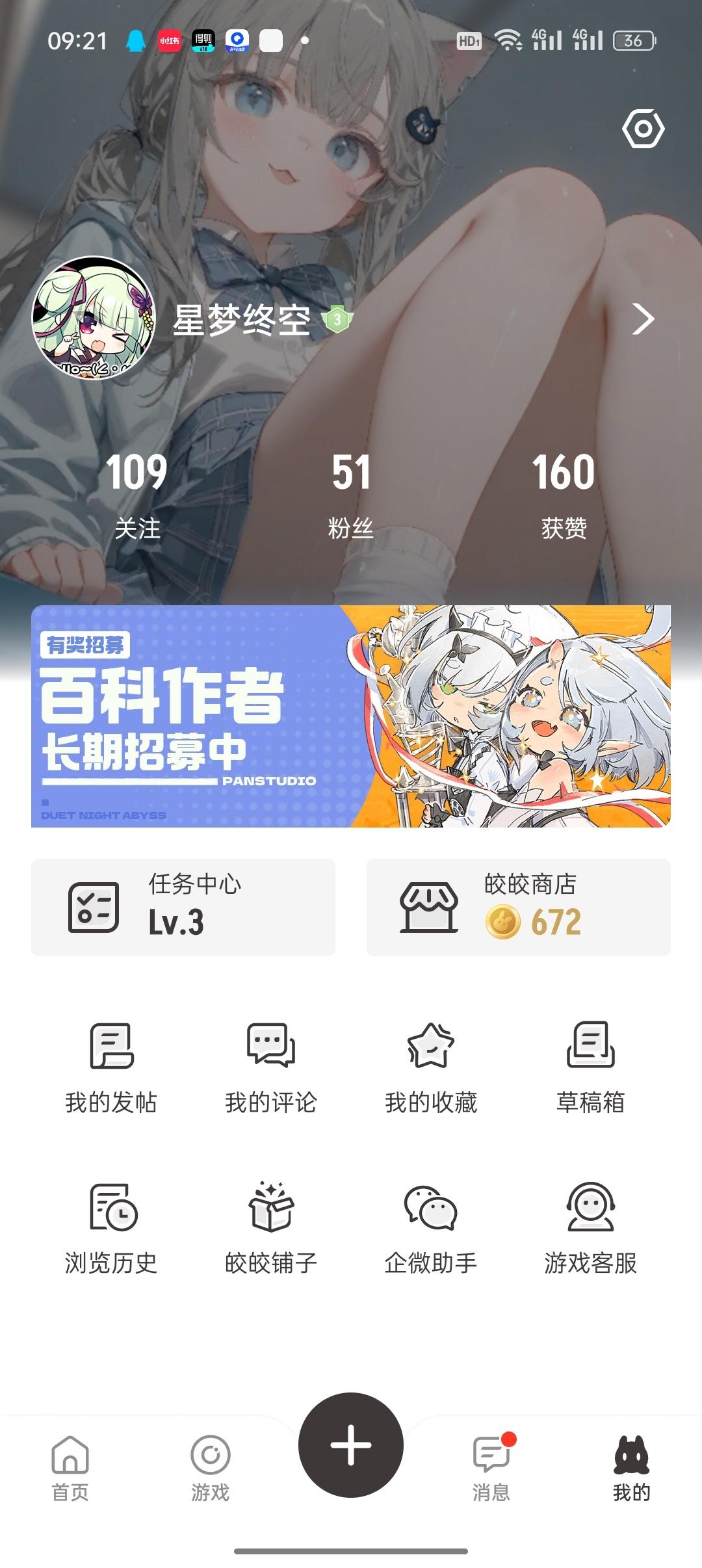Open the 皎皎商店 coin shop card
Viewport: 702px width, 1568px height.
(x=518, y=907)
